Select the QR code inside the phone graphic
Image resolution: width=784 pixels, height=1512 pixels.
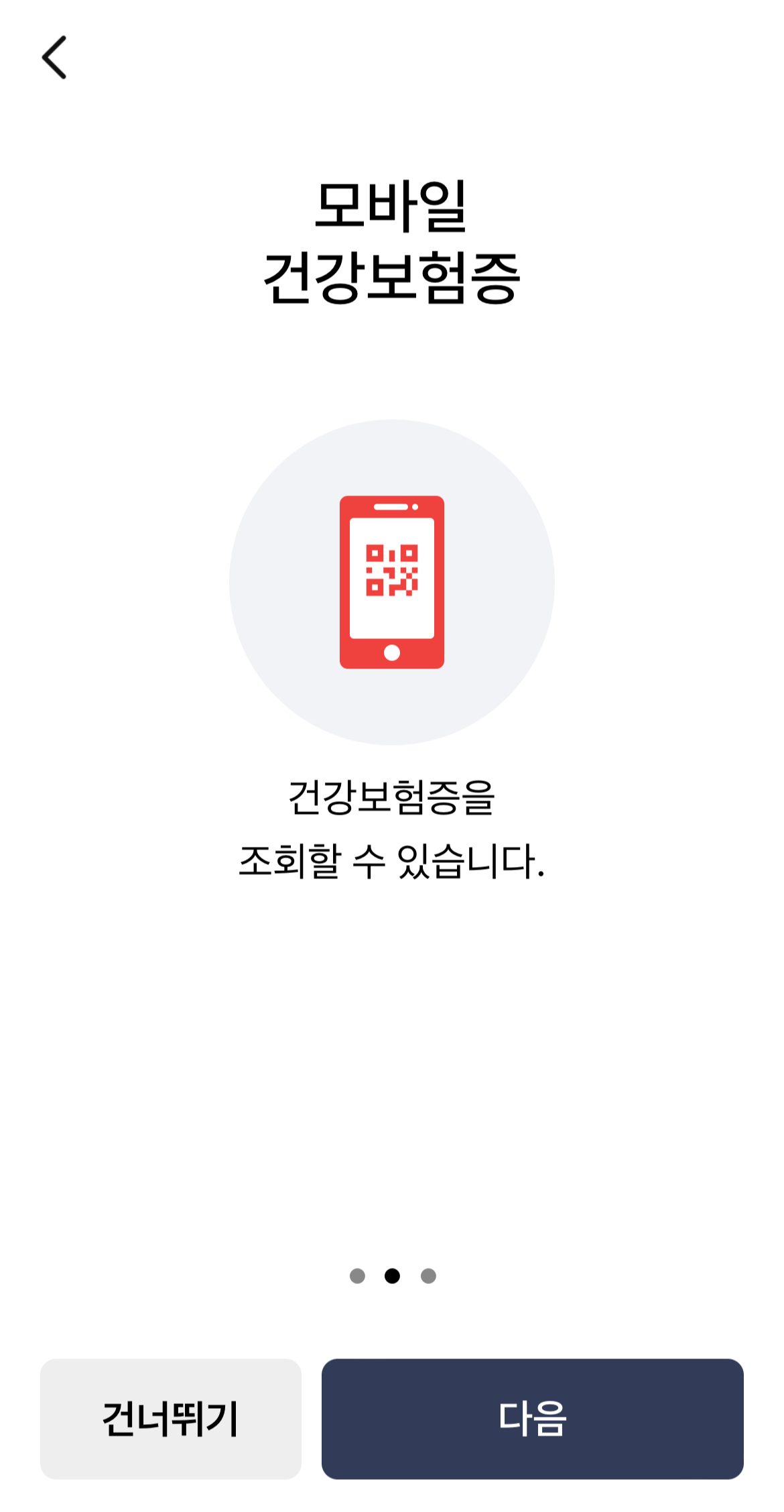click(392, 570)
